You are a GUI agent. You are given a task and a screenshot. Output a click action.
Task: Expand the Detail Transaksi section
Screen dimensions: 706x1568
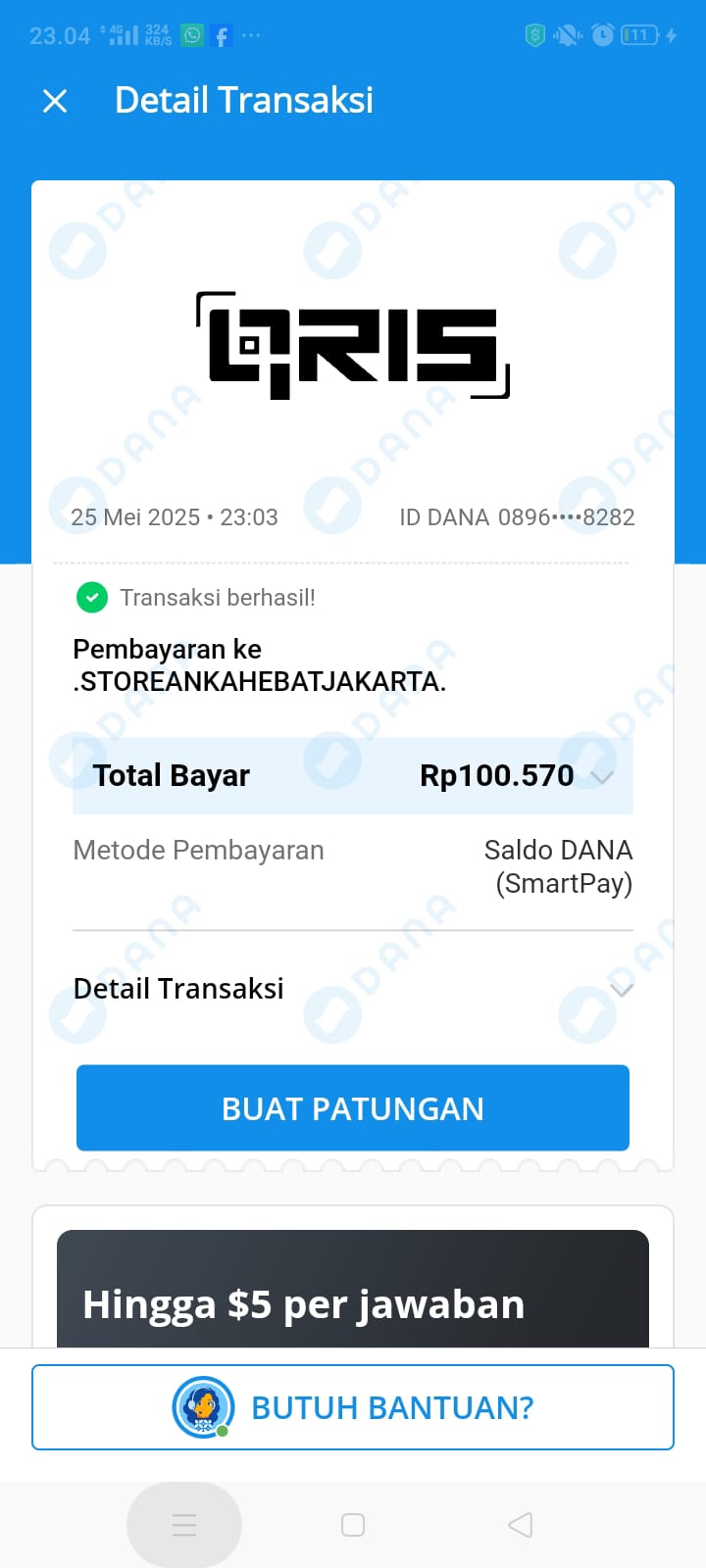coord(621,989)
